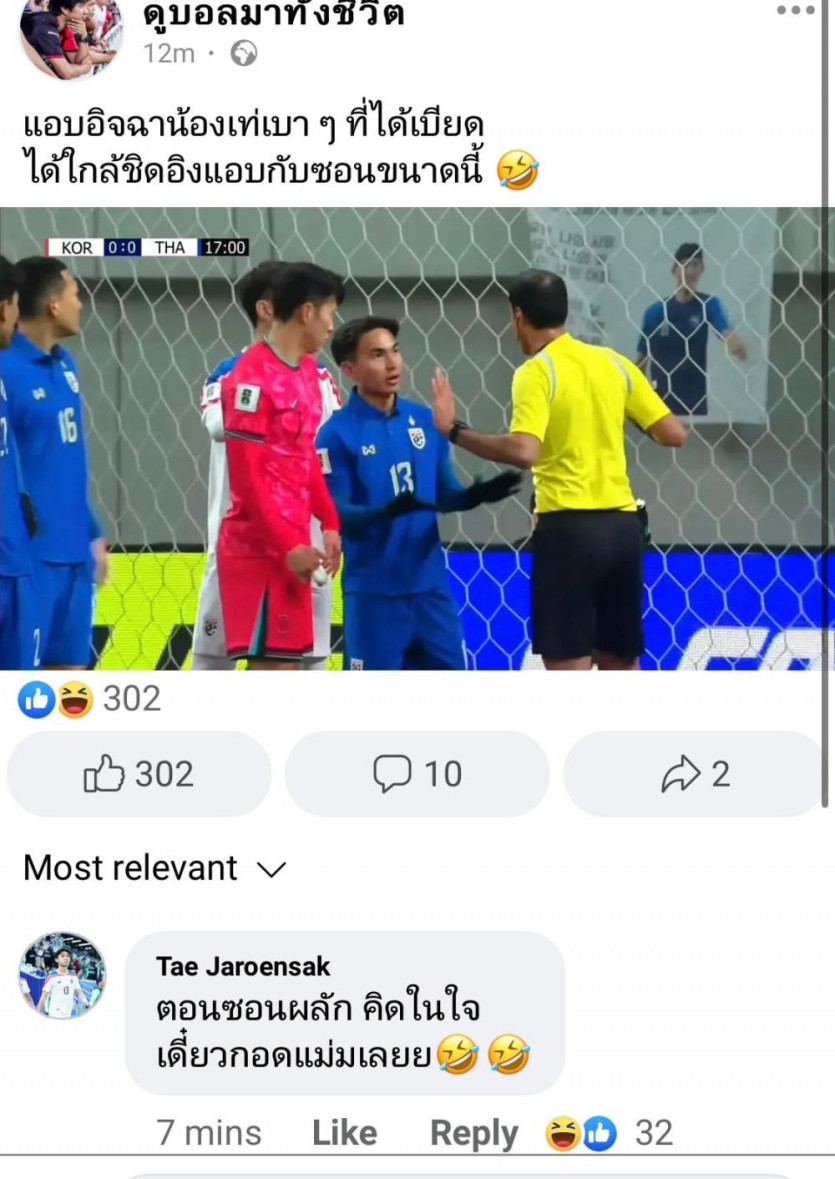
Task: Reply to Tae Jaroensak's comment
Action: coord(474,1133)
